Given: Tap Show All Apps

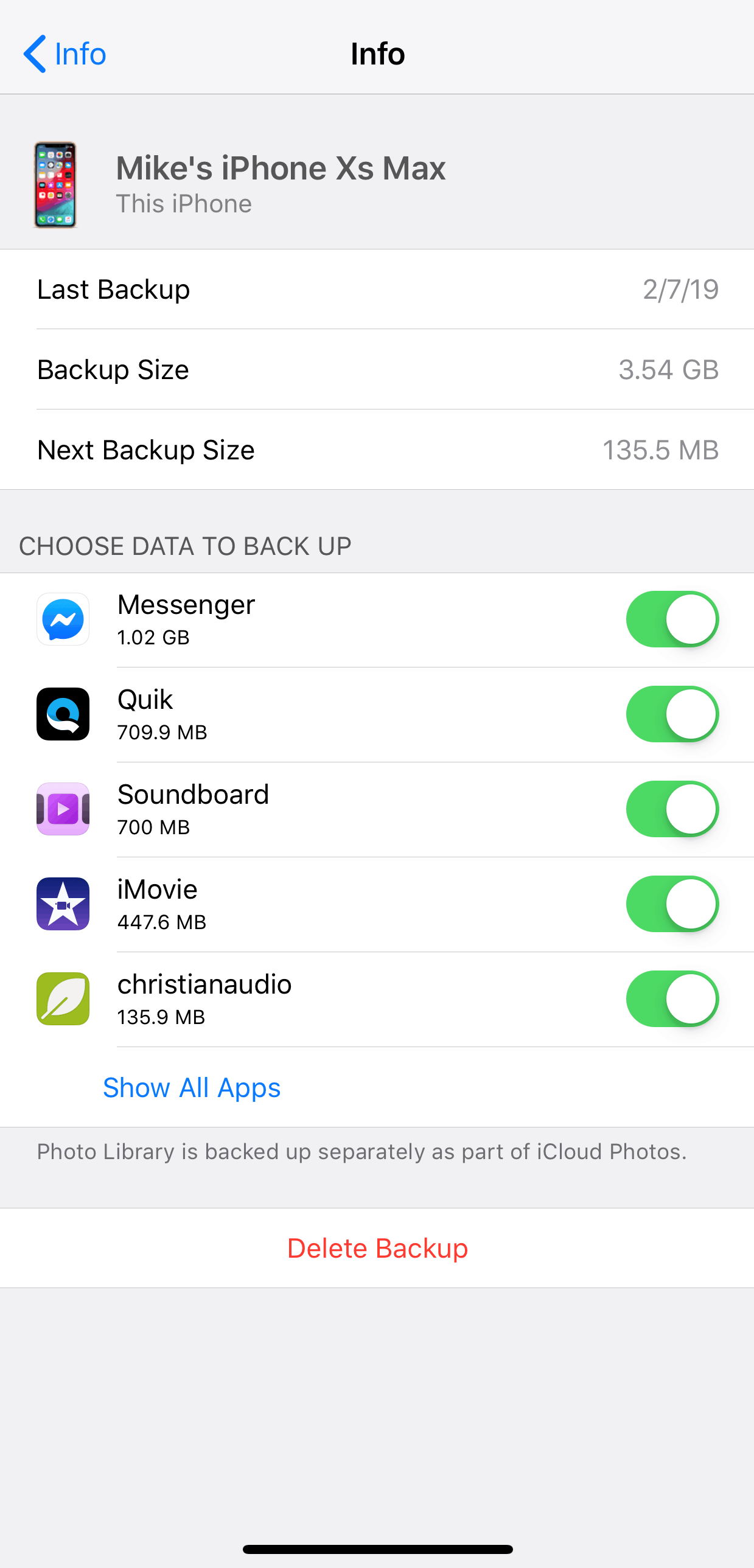Looking at the screenshot, I should pyautogui.click(x=192, y=1087).
